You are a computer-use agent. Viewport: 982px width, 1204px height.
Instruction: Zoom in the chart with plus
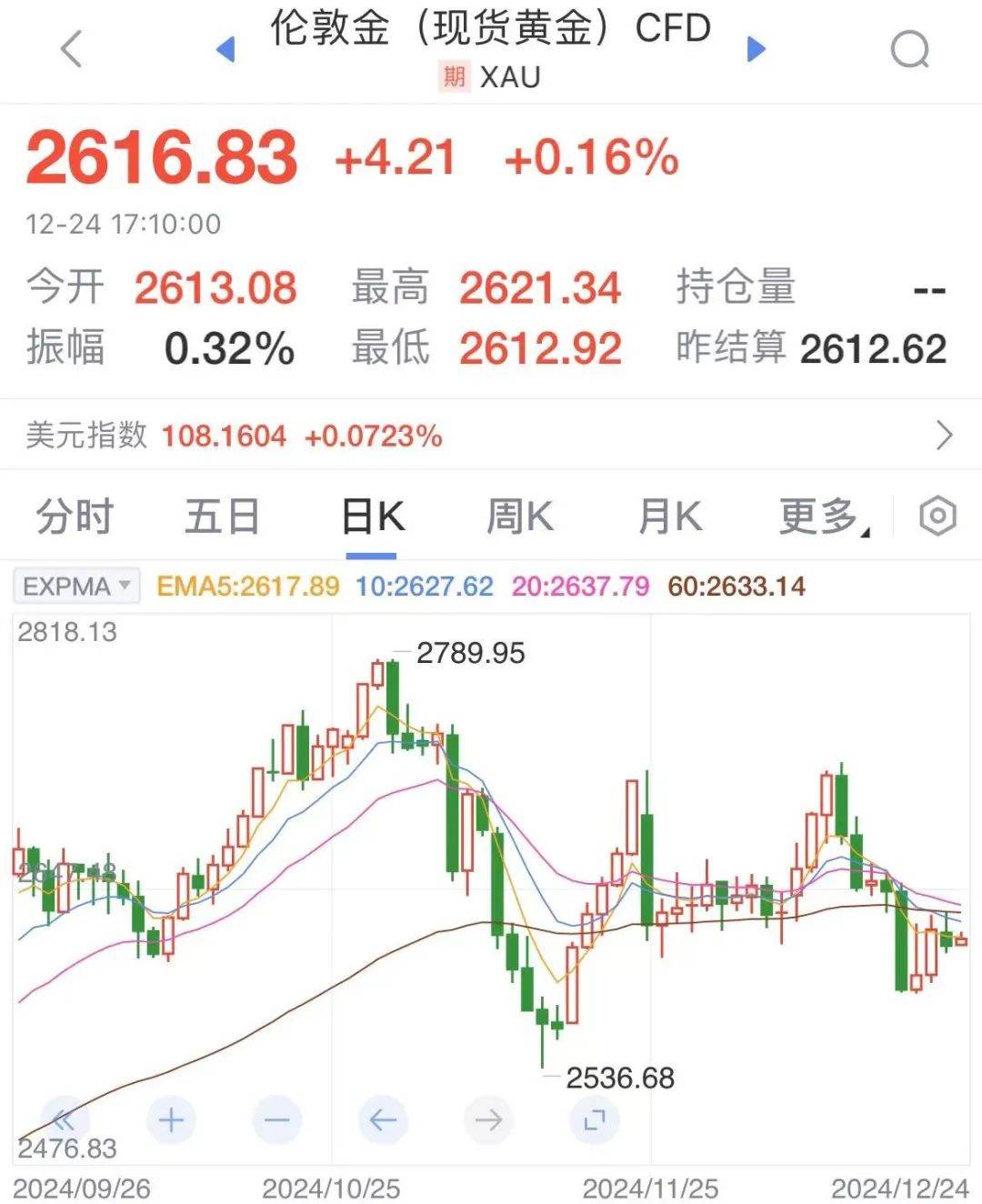tap(171, 1119)
